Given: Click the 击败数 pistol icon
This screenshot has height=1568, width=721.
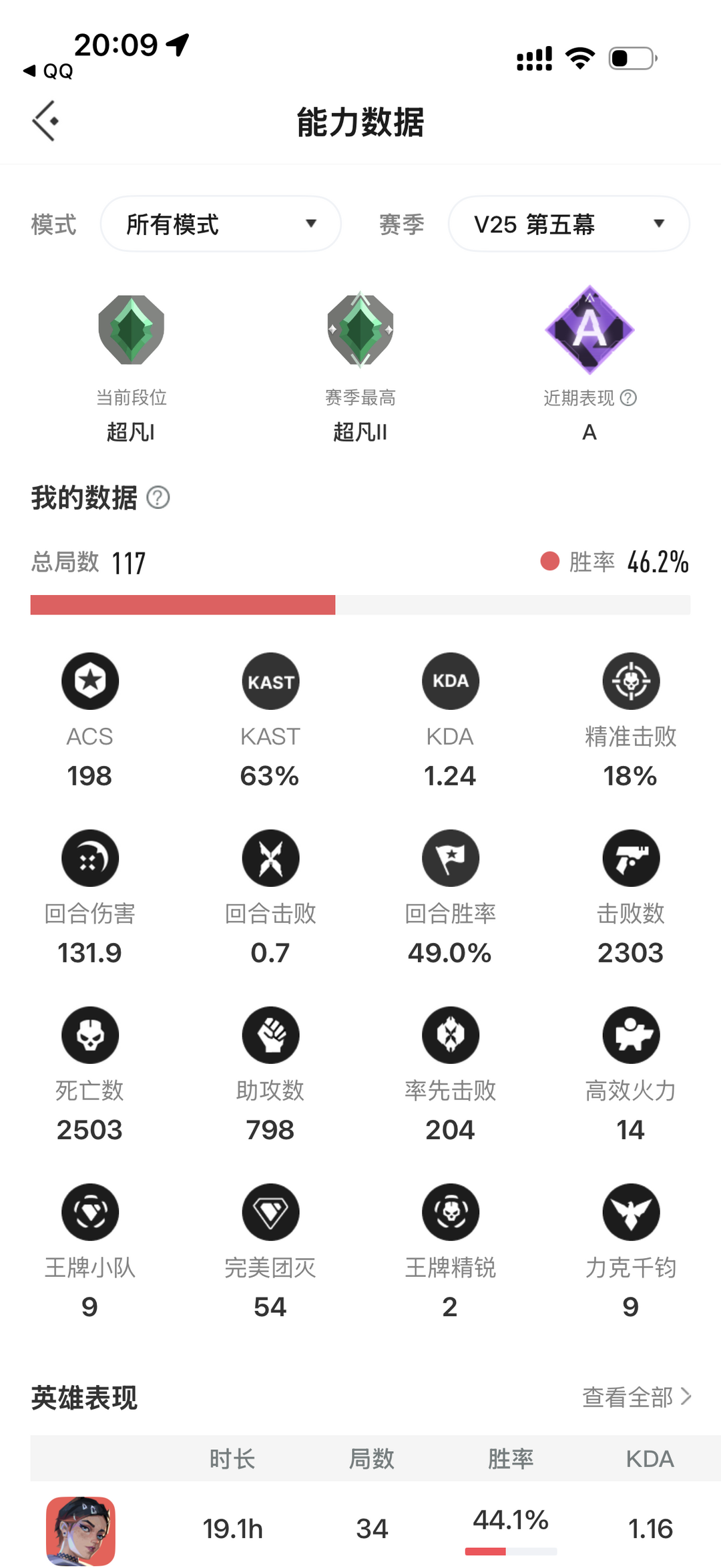Looking at the screenshot, I should click(x=631, y=858).
